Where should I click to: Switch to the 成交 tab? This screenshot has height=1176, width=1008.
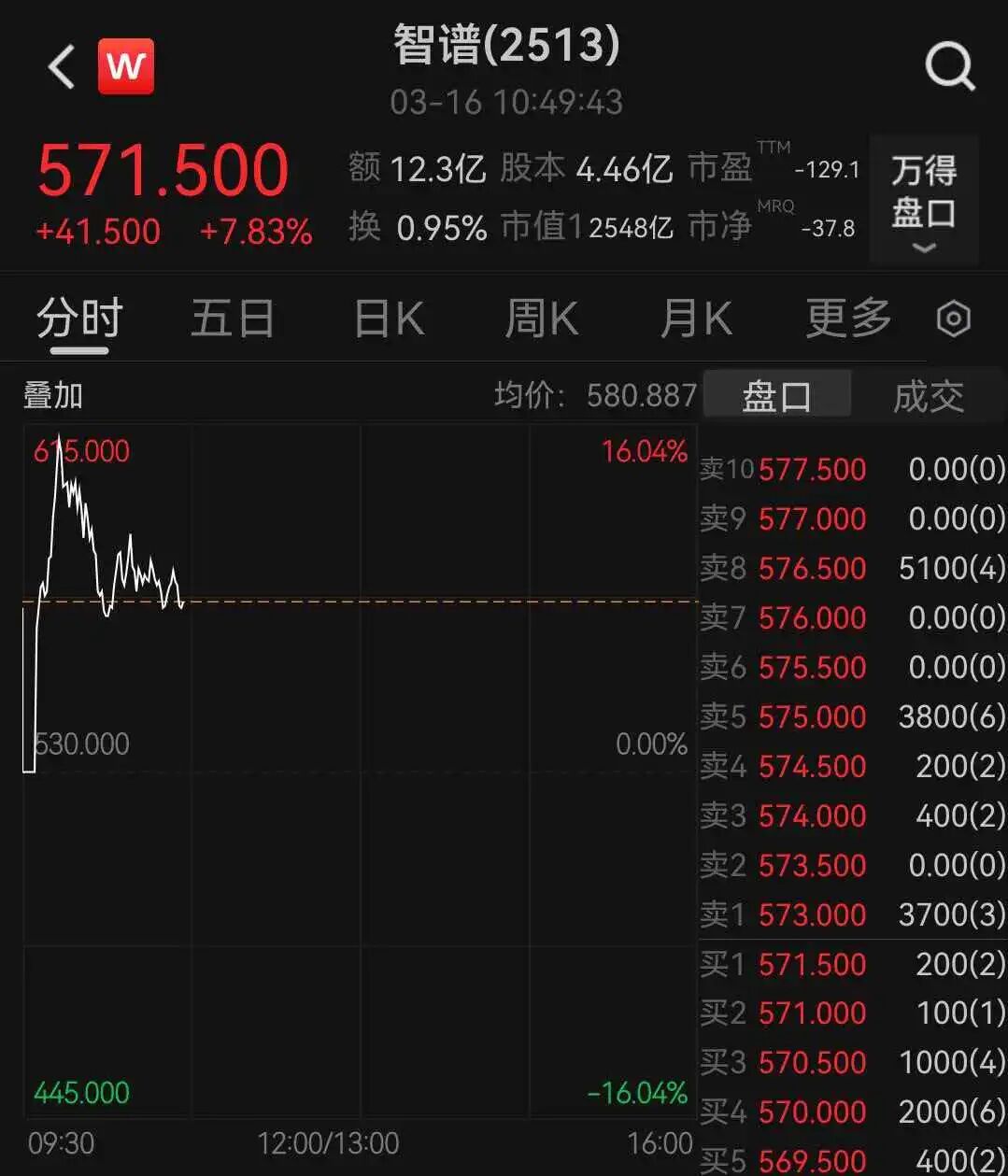[928, 396]
